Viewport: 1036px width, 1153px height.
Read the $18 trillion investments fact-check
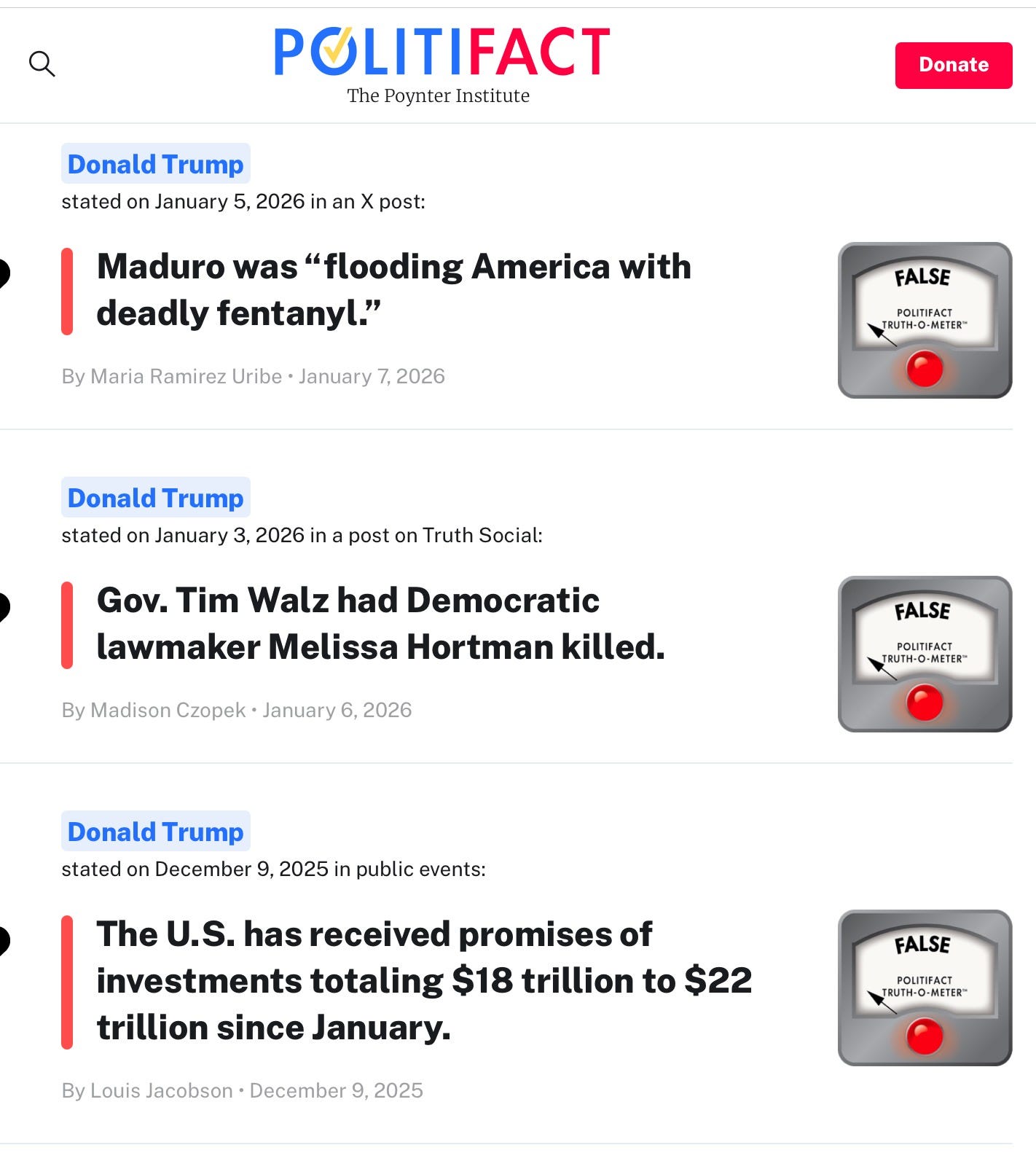pyautogui.click(x=424, y=981)
